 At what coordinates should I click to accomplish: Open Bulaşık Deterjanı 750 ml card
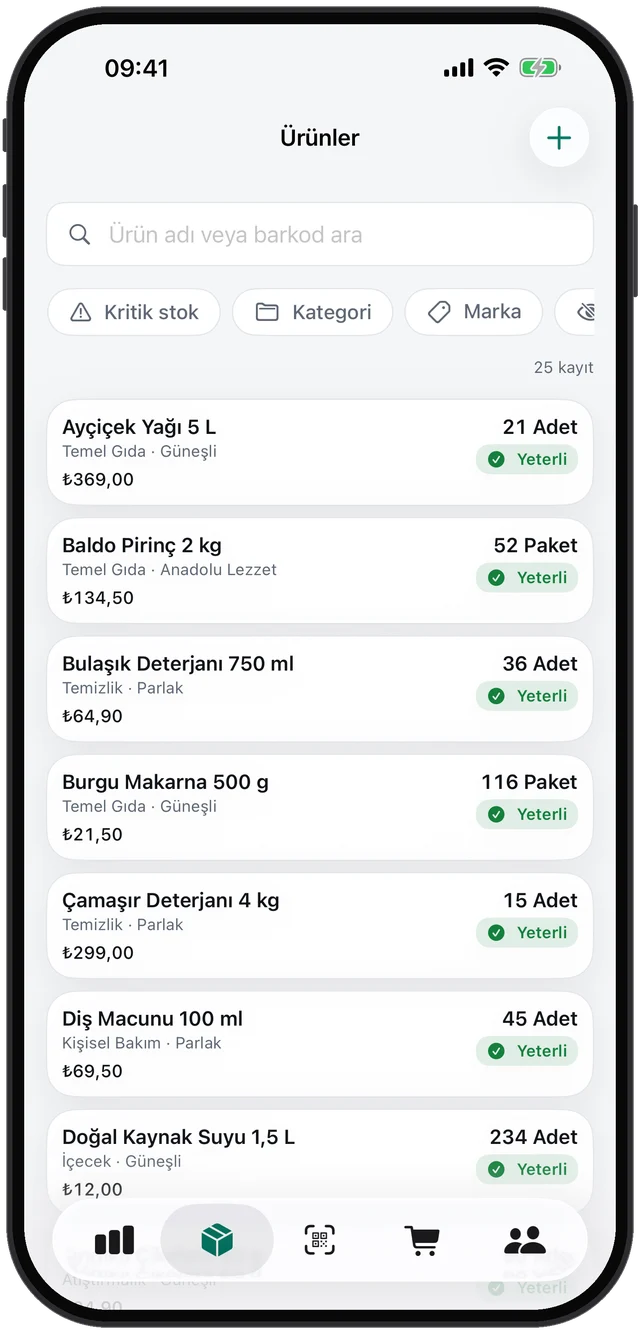point(320,690)
